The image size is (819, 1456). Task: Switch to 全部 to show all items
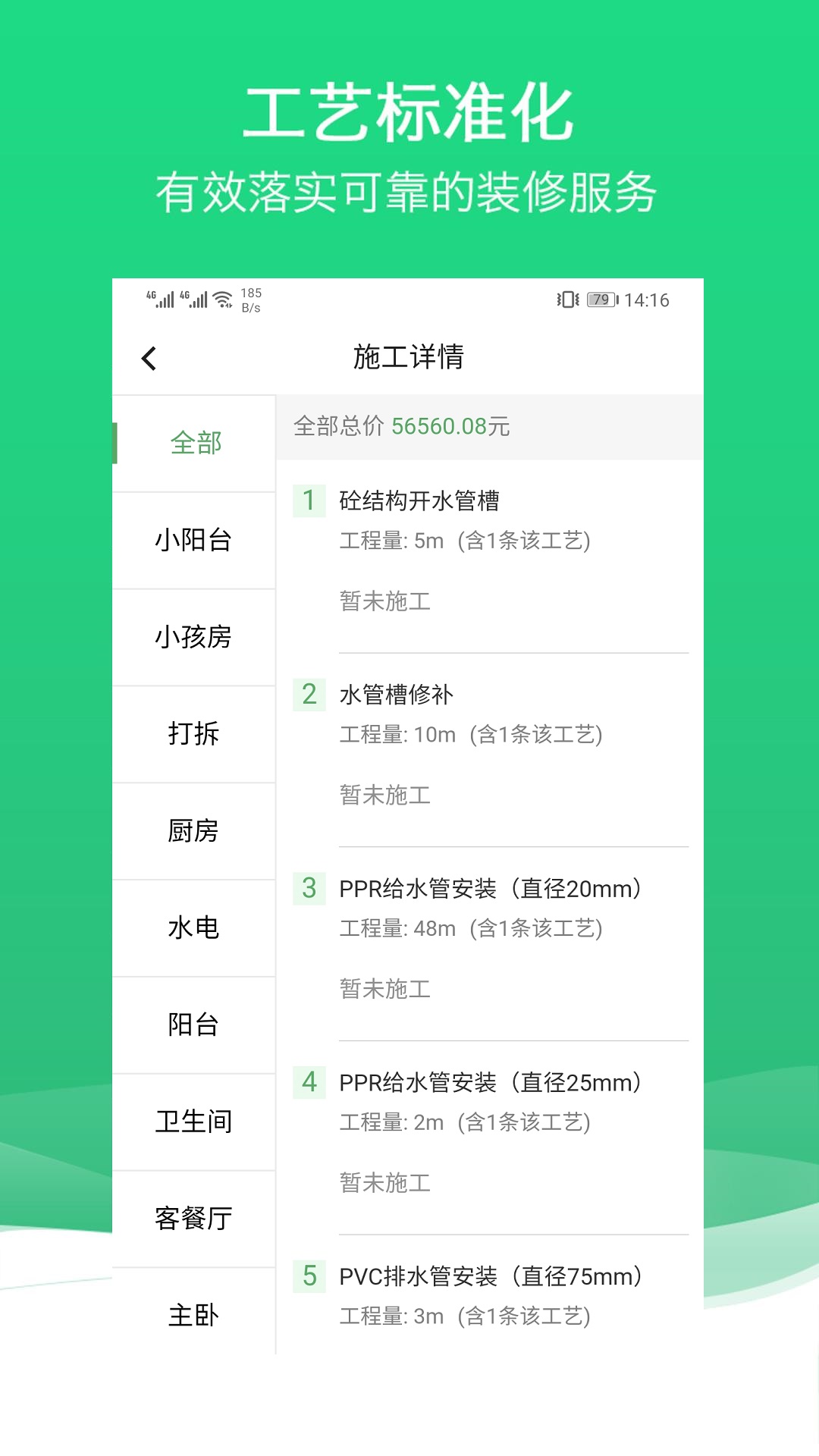[x=193, y=444]
